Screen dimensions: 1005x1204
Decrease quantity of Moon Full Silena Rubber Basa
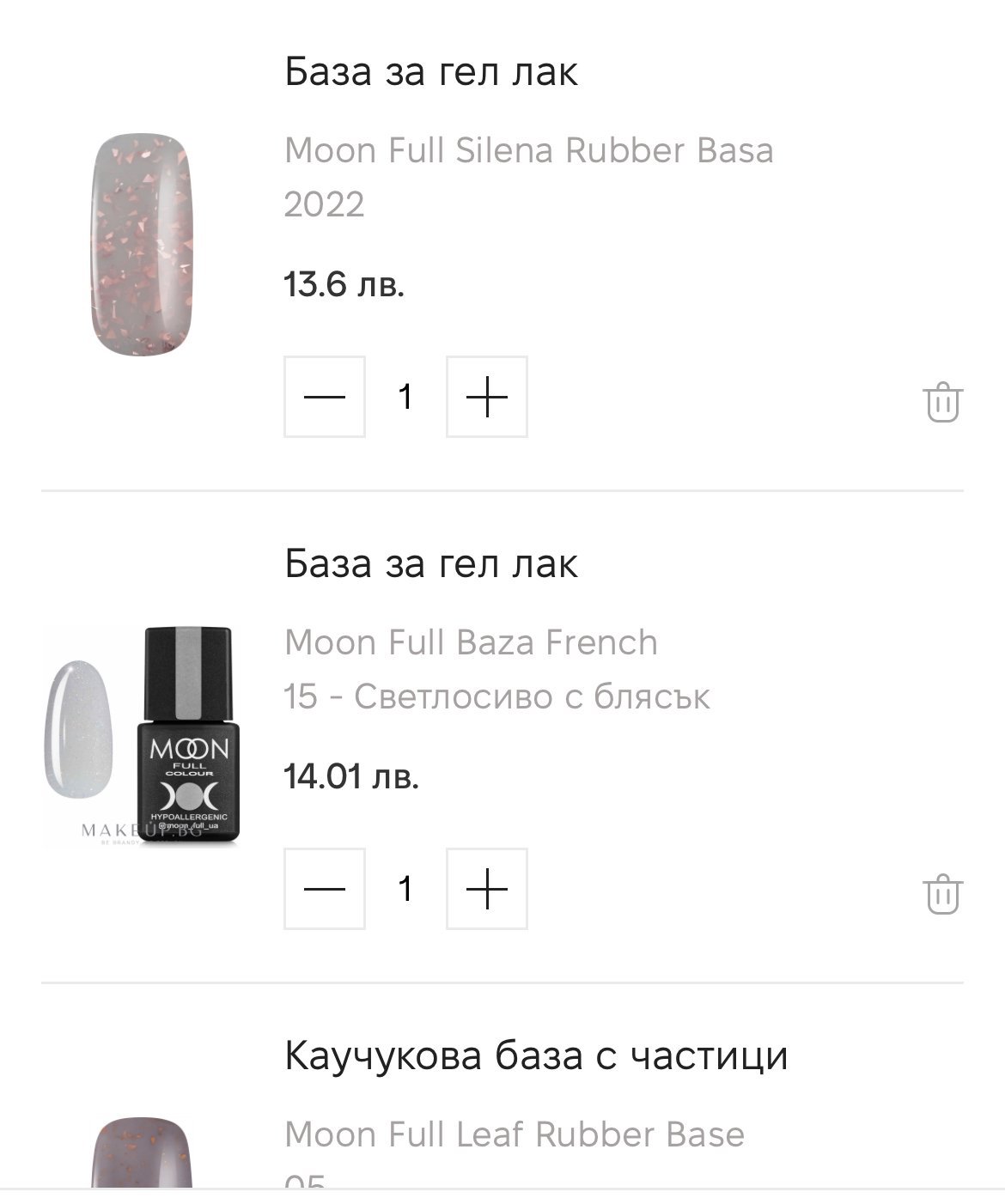(x=325, y=397)
